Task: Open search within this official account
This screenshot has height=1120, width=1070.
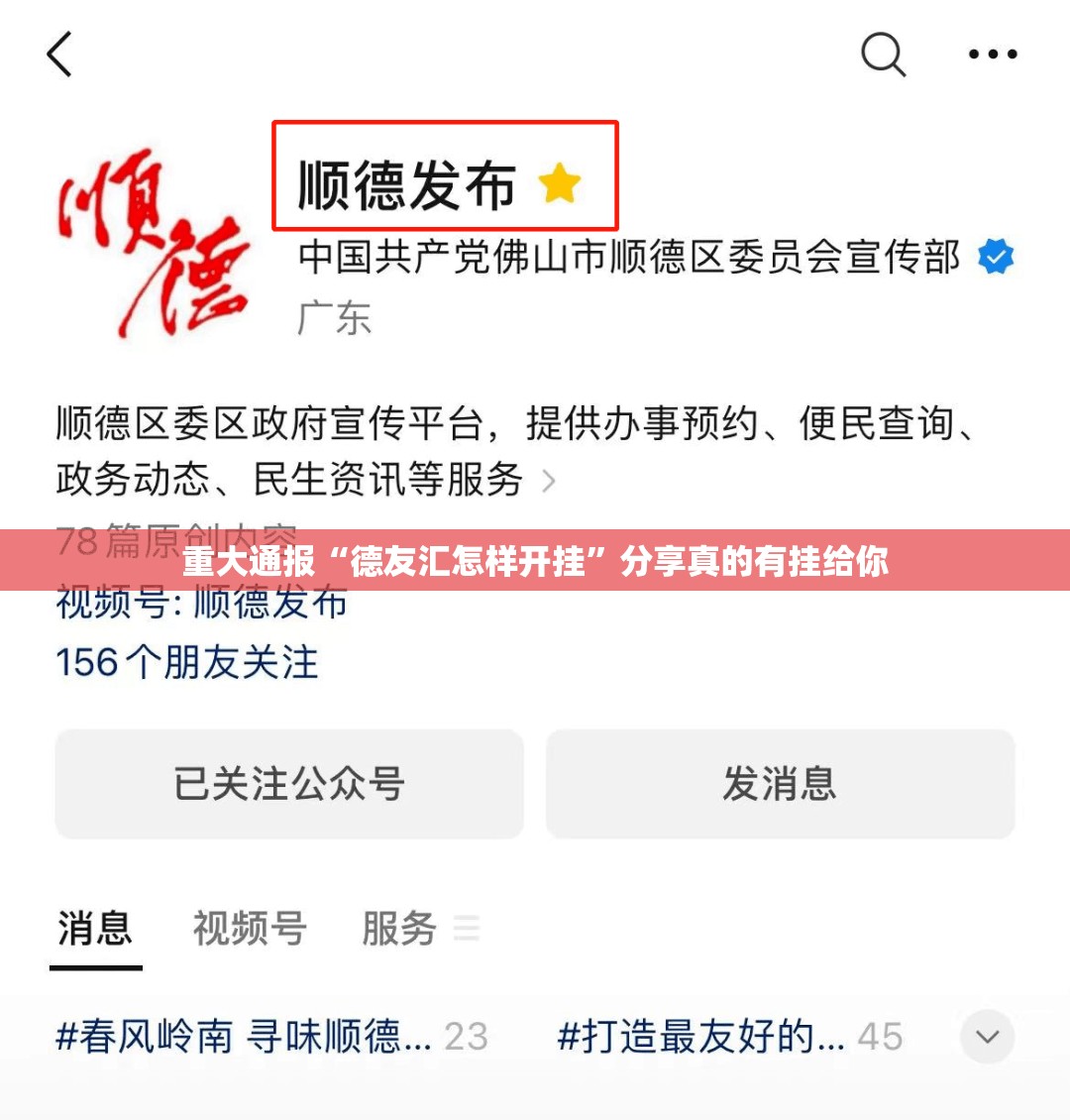Action: 883,54
